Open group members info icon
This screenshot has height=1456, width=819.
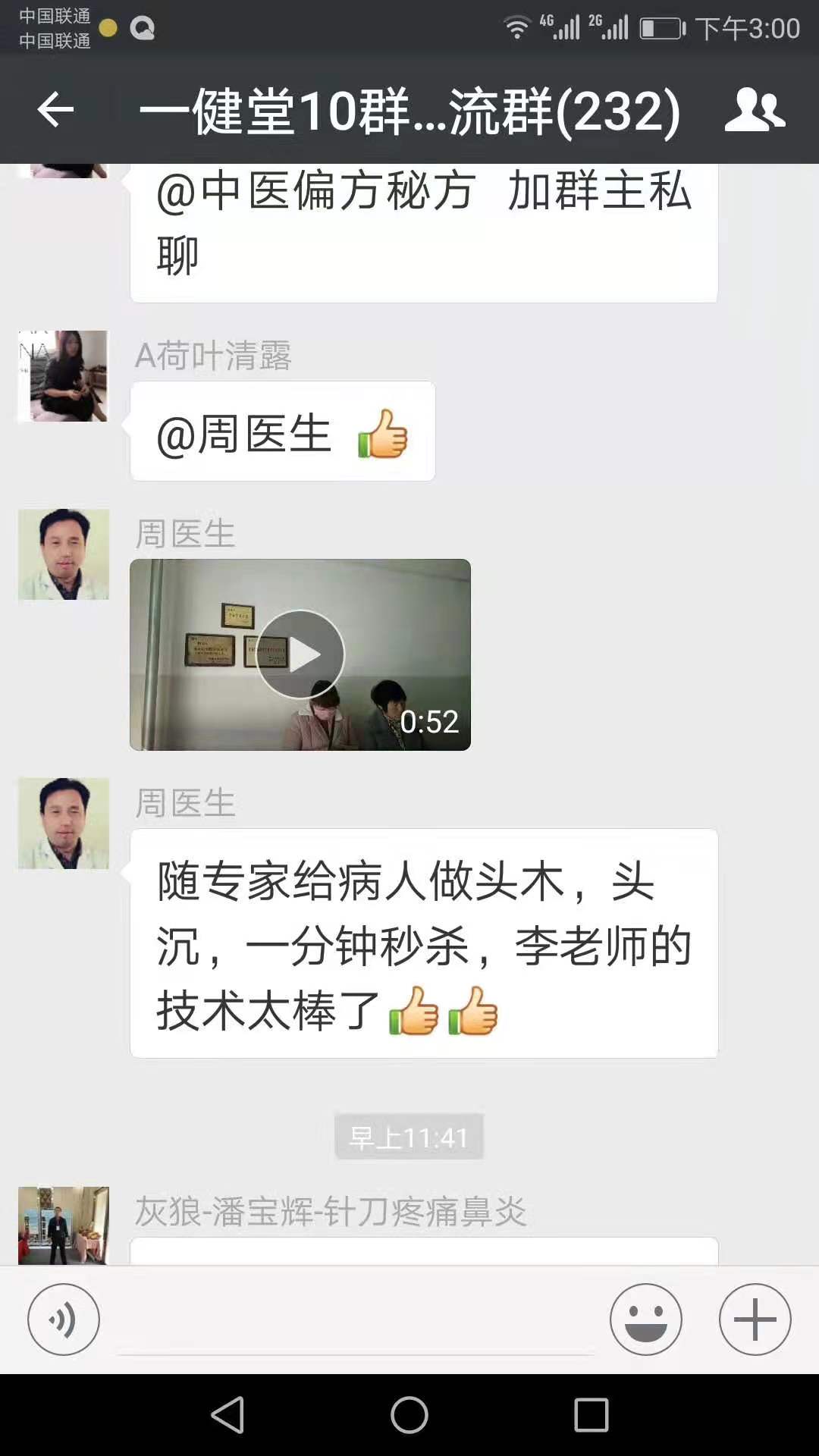754,111
